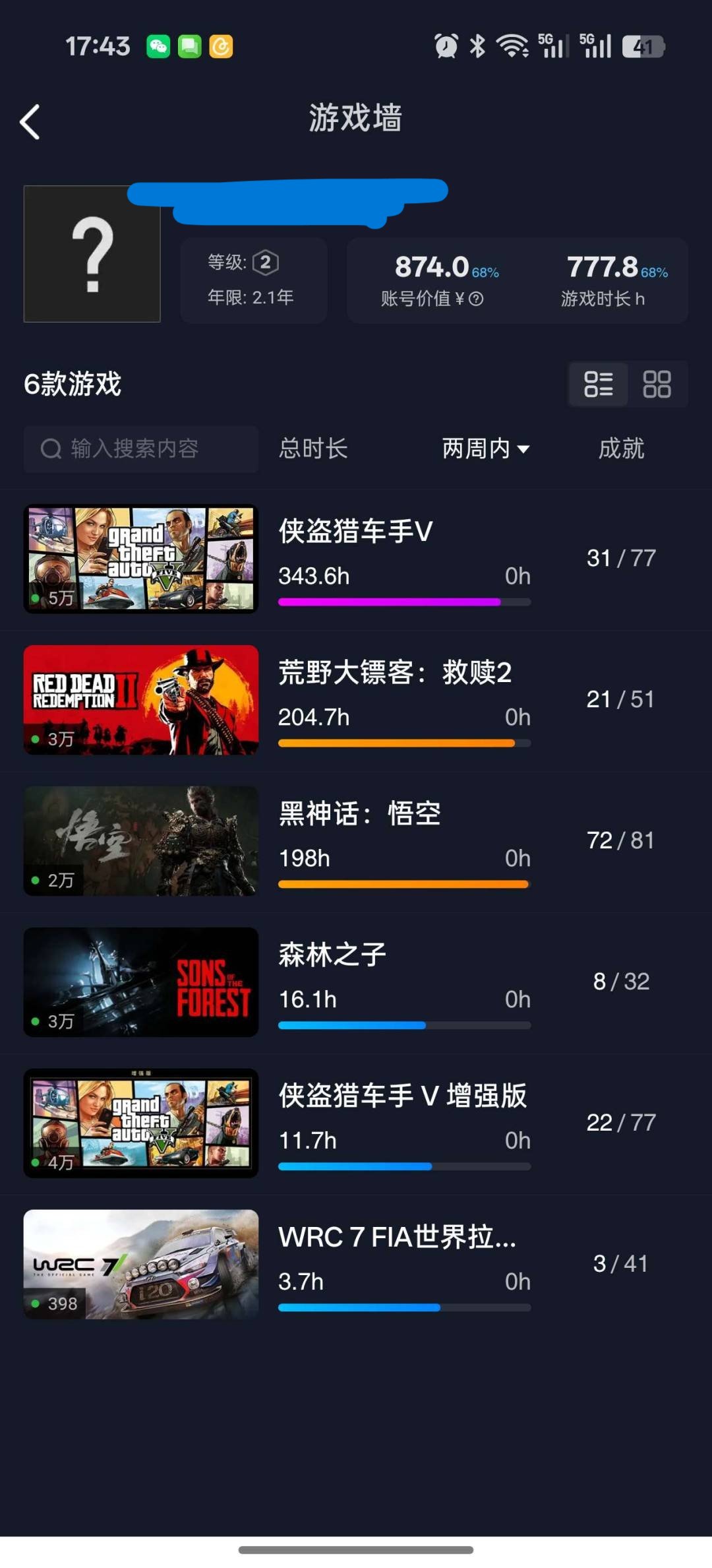712x1568 pixels.
Task: Tap the 22/77 achievement count for 增强版
Action: (x=620, y=1121)
